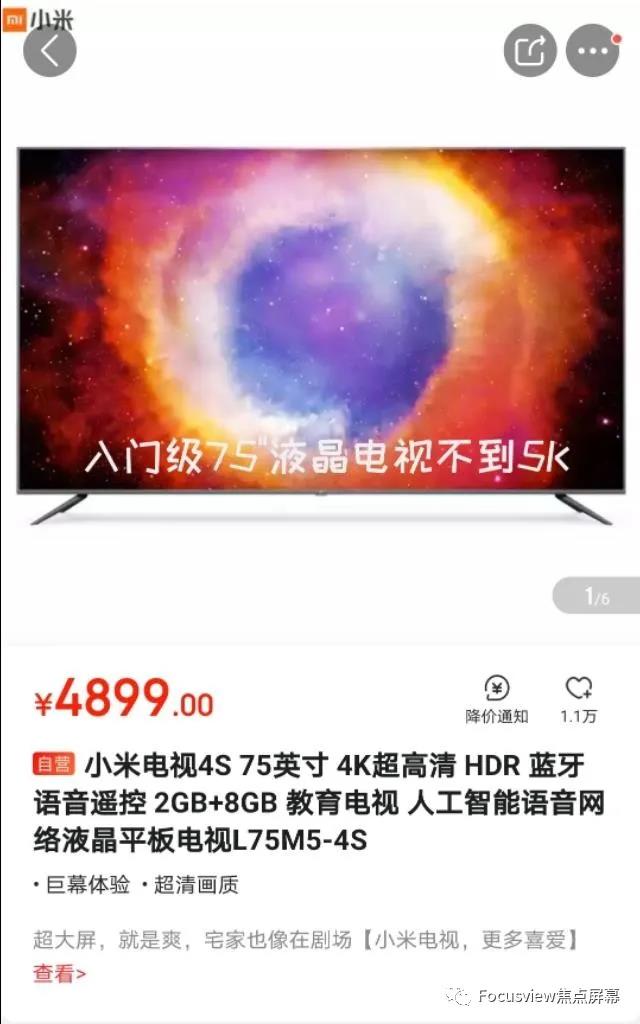Open the three-dot overflow menu

click(593, 50)
